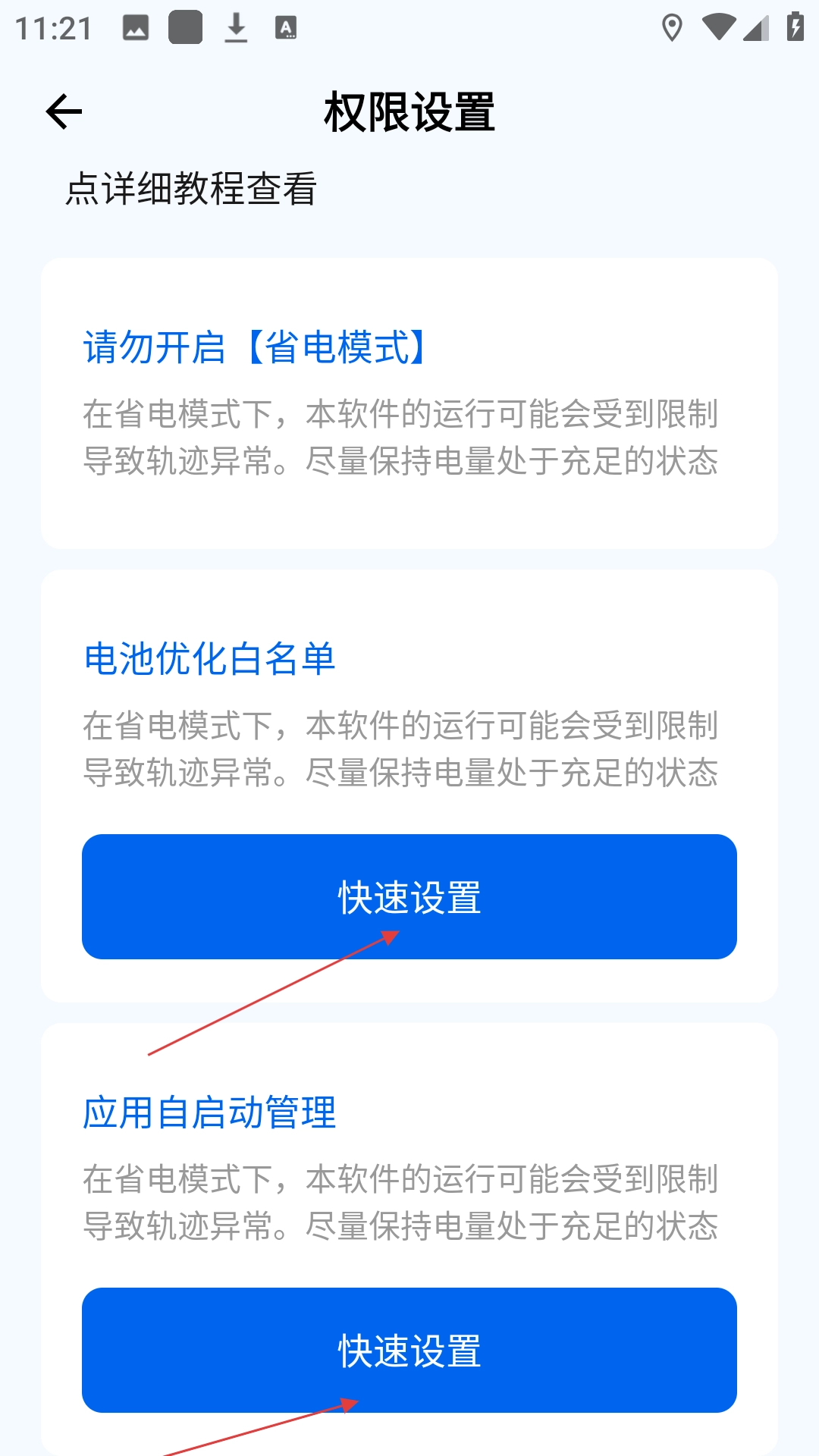
Task: Tap the location indicator in the status bar
Action: 672,28
